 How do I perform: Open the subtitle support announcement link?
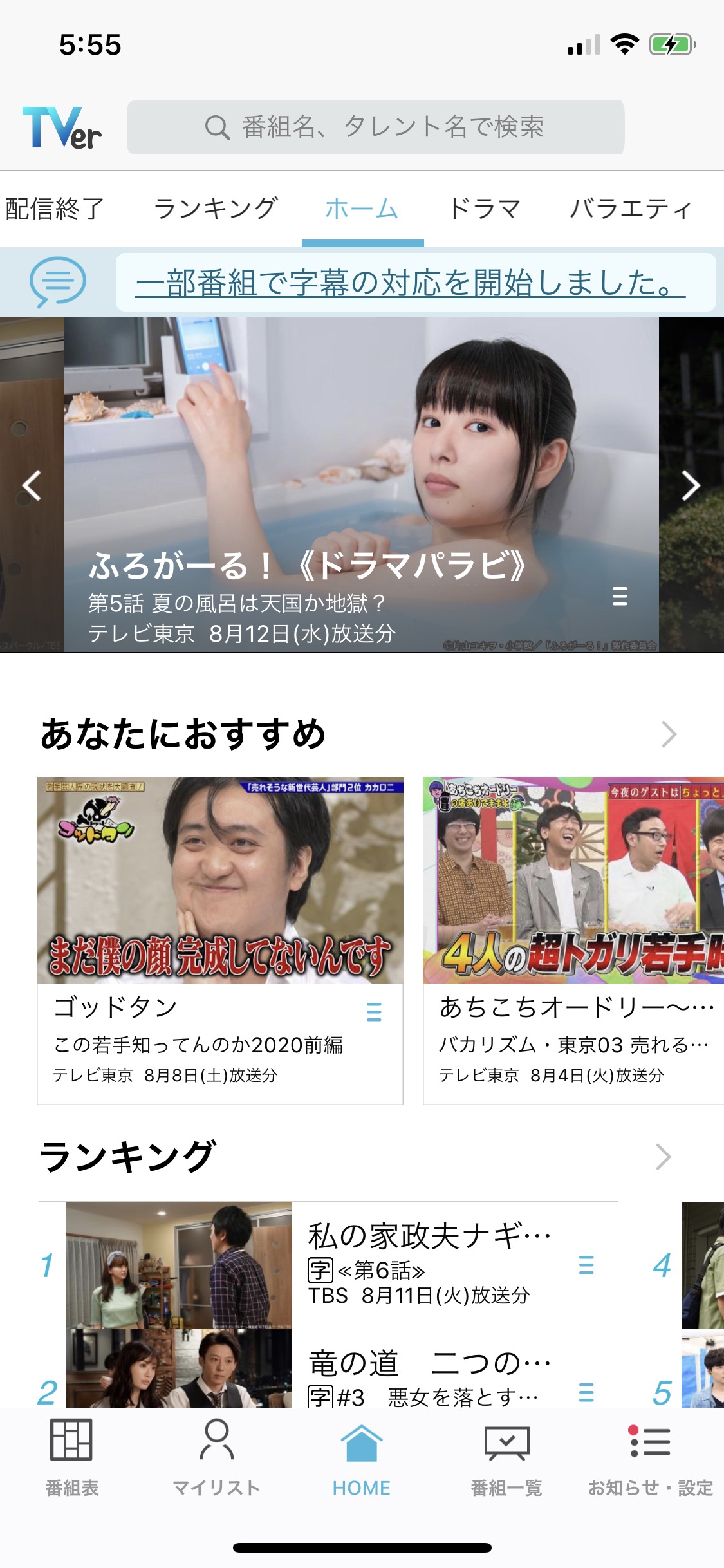point(410,283)
